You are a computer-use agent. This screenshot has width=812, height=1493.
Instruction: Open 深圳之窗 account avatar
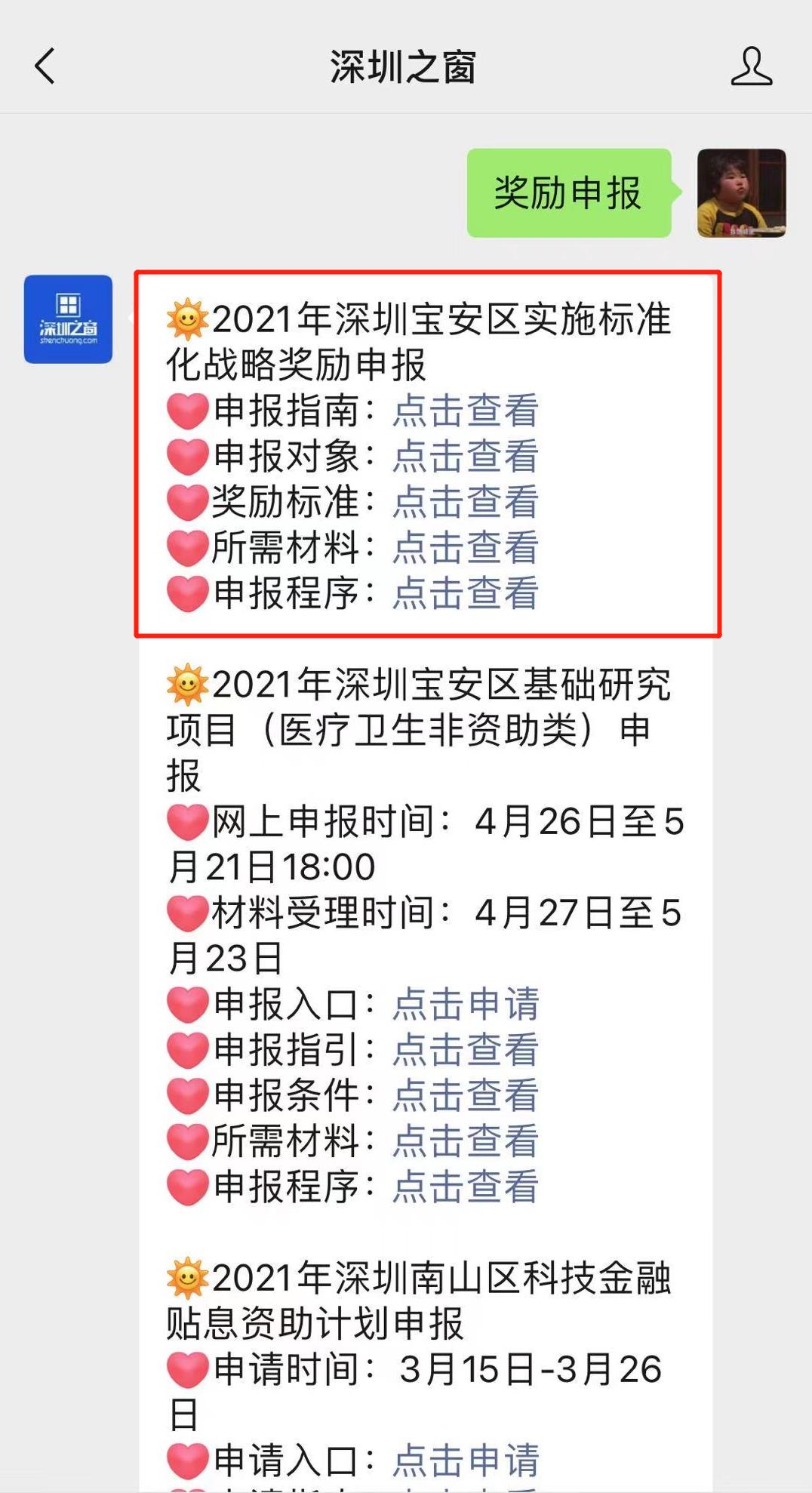(68, 319)
